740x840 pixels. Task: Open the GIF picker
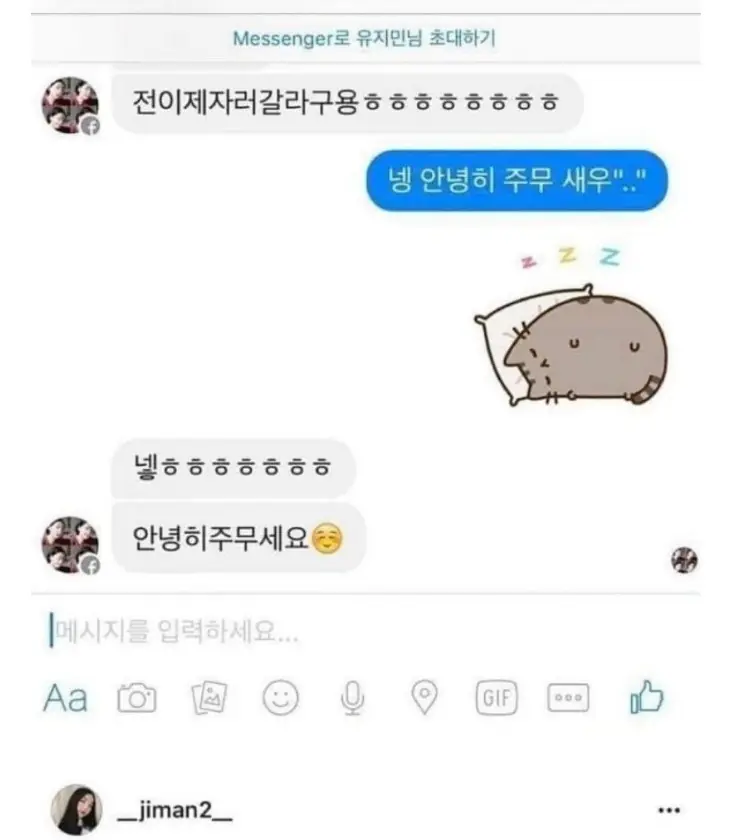pos(497,698)
